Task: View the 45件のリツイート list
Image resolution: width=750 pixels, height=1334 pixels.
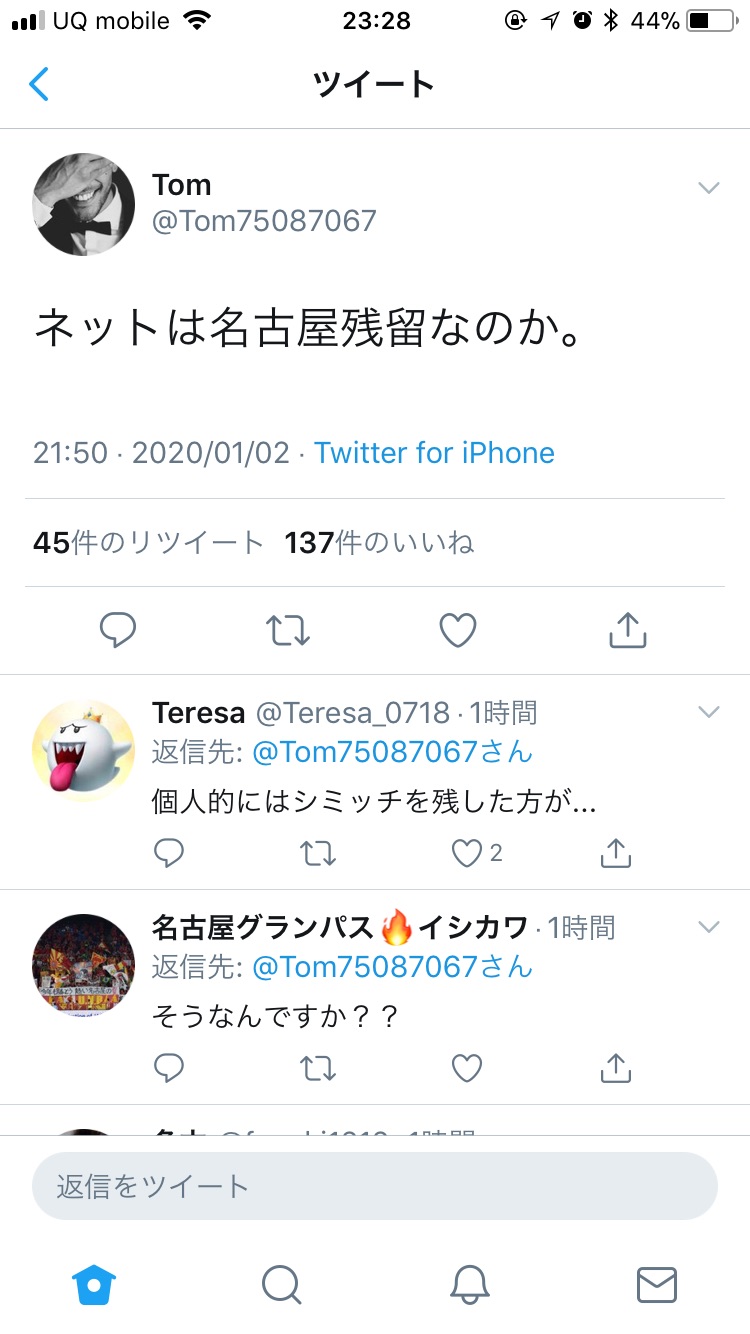Action: coord(148,543)
